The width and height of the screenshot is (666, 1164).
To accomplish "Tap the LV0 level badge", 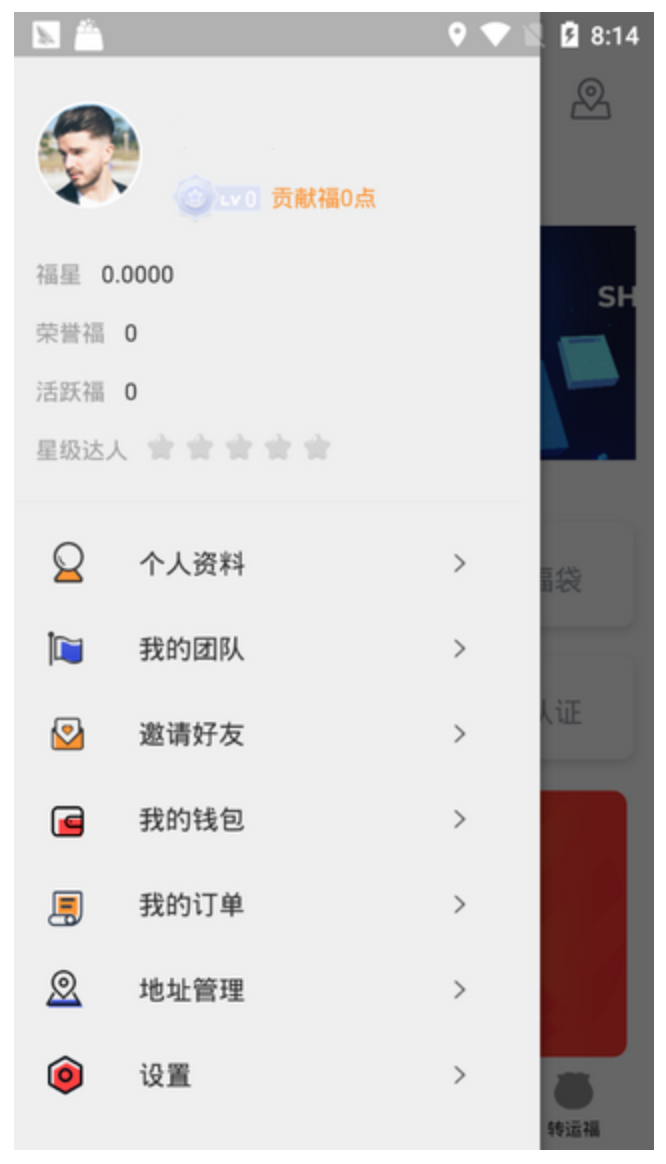I will [x=218, y=198].
